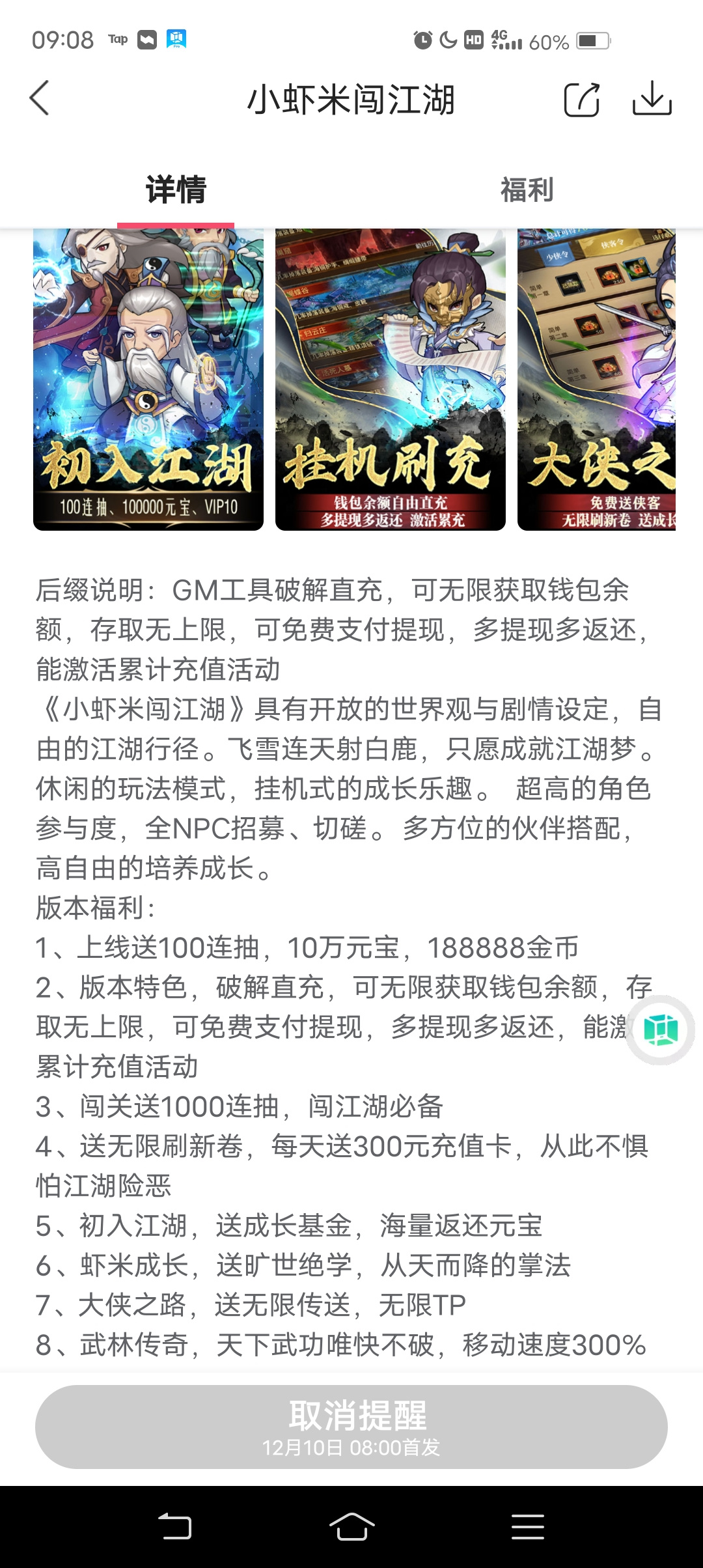The width and height of the screenshot is (703, 1568).
Task: Select the 详情 tab
Action: click(176, 190)
